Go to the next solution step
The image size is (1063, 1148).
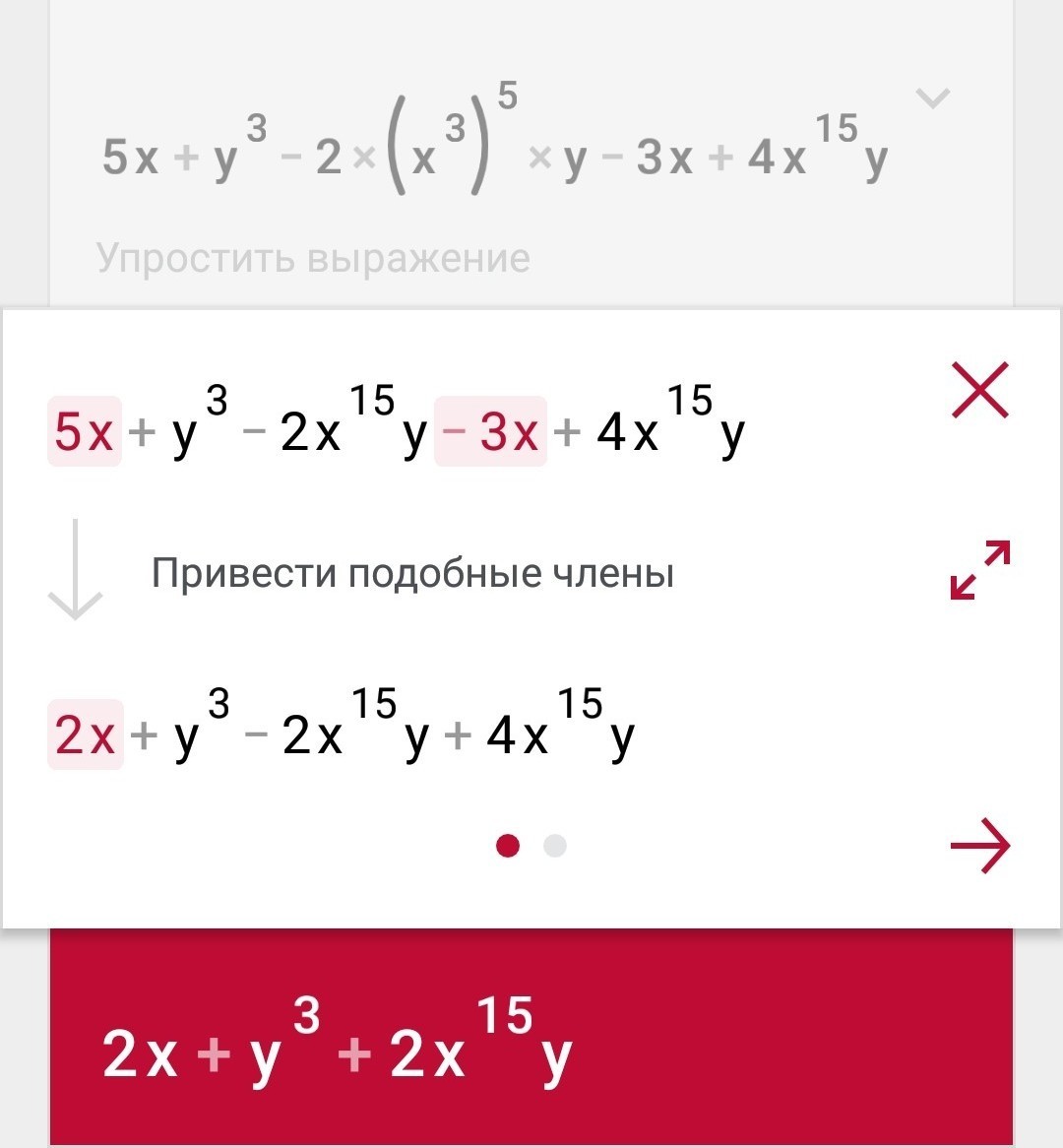point(980,846)
